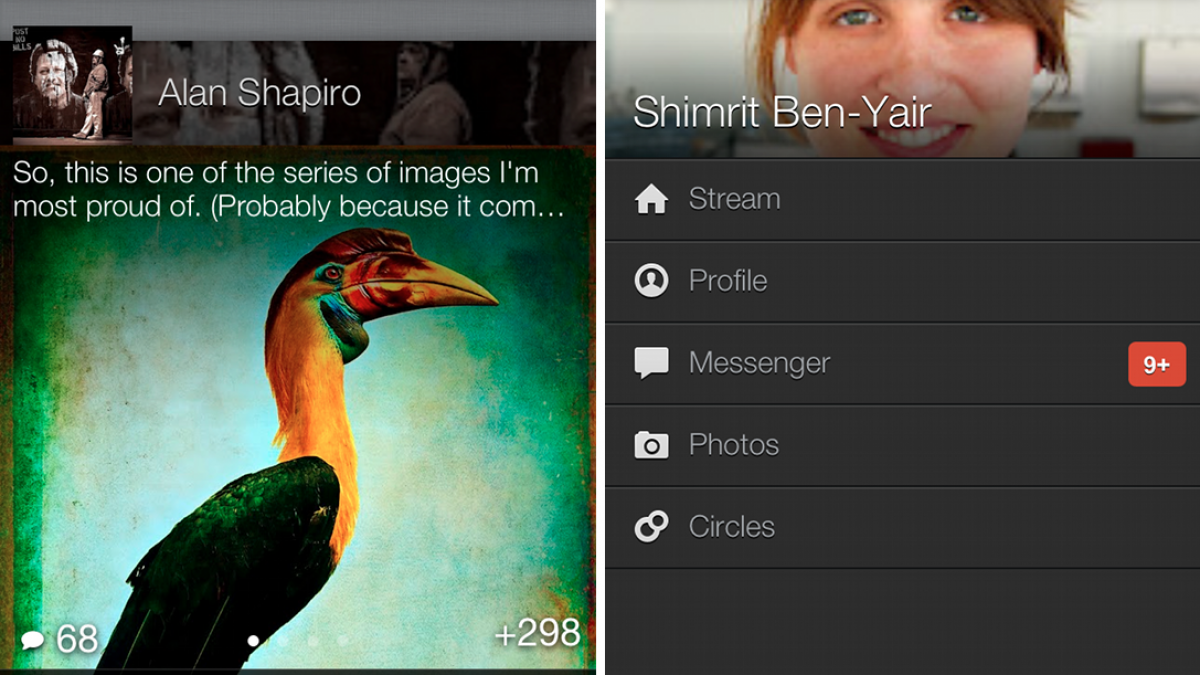Open the Stream menu item
1200x675 pixels.
coord(734,199)
